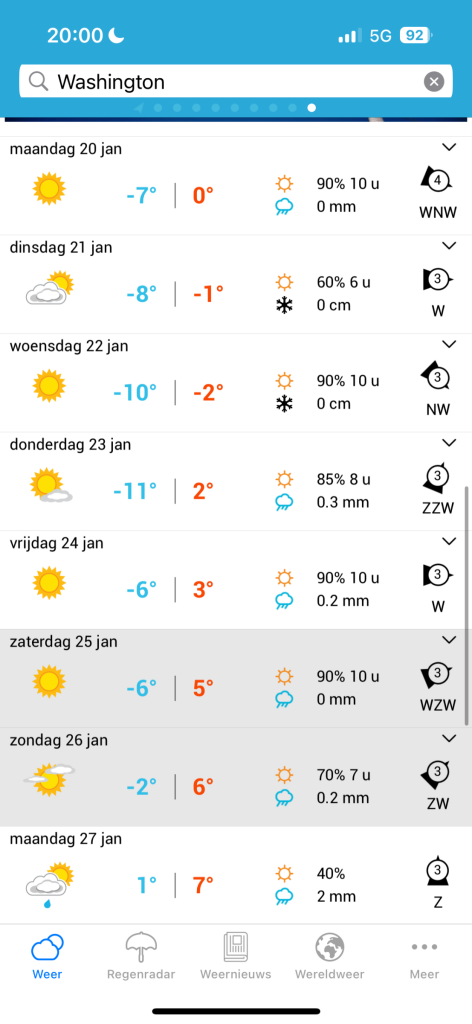
Task: Select the current-location arrow page indicator
Action: (x=138, y=108)
